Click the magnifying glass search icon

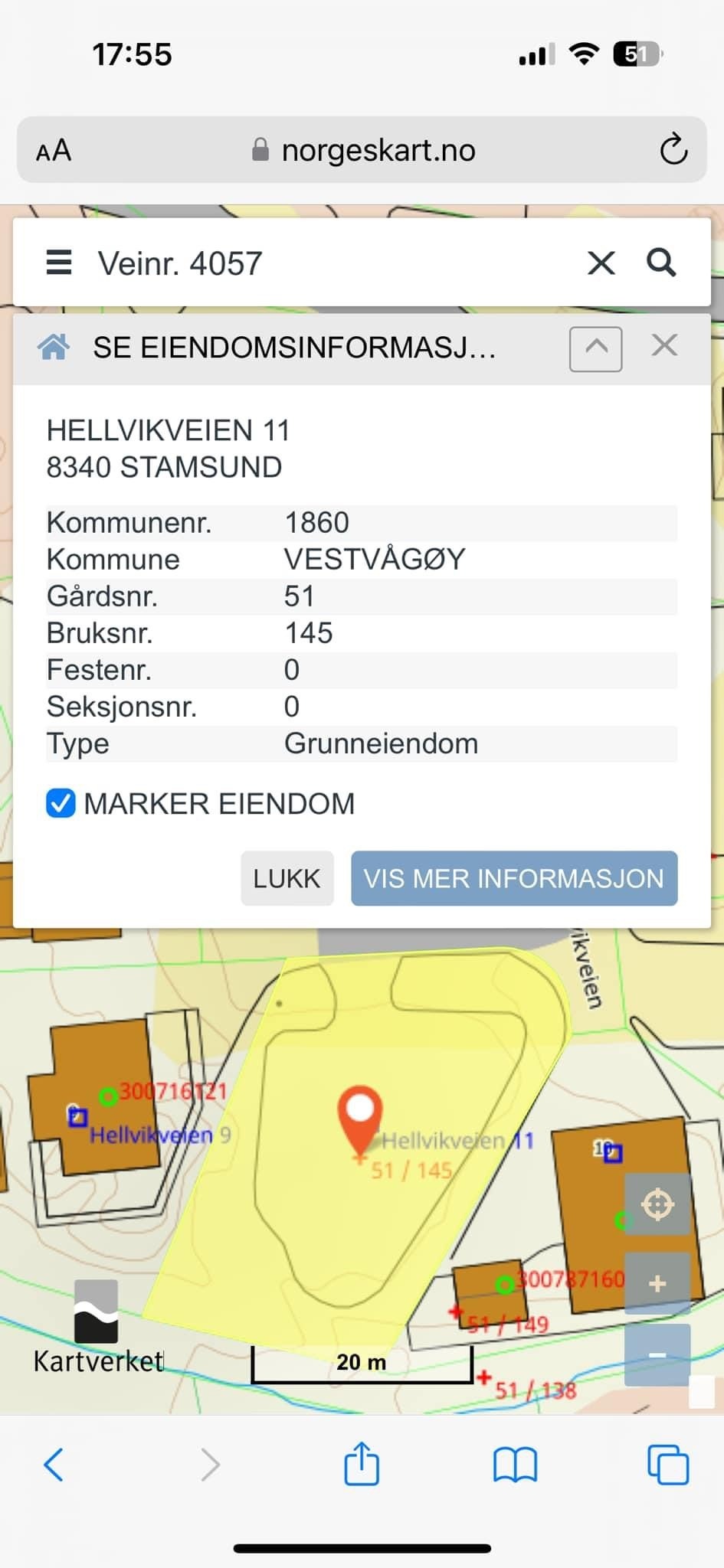point(660,263)
